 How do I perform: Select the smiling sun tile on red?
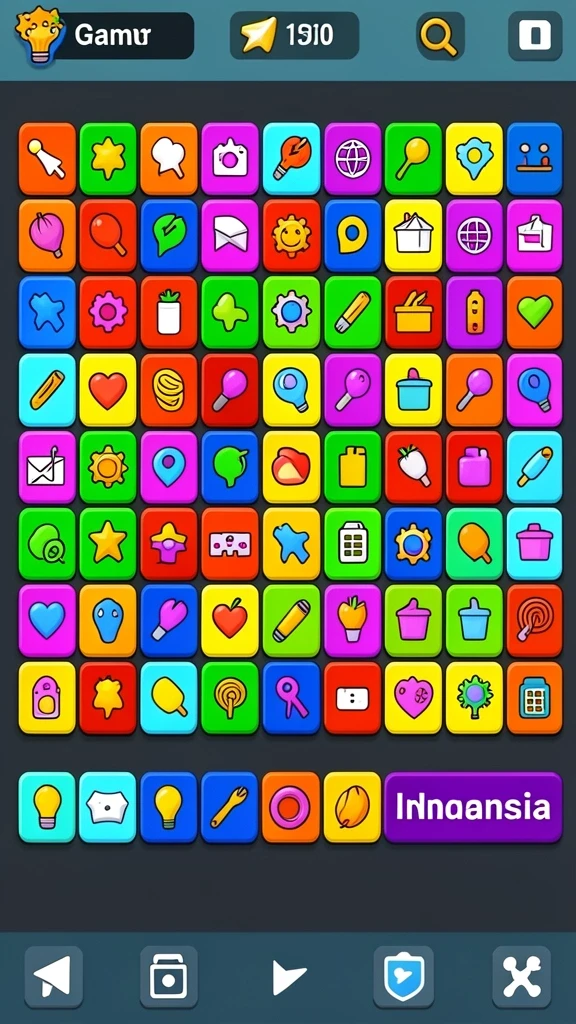[291, 236]
